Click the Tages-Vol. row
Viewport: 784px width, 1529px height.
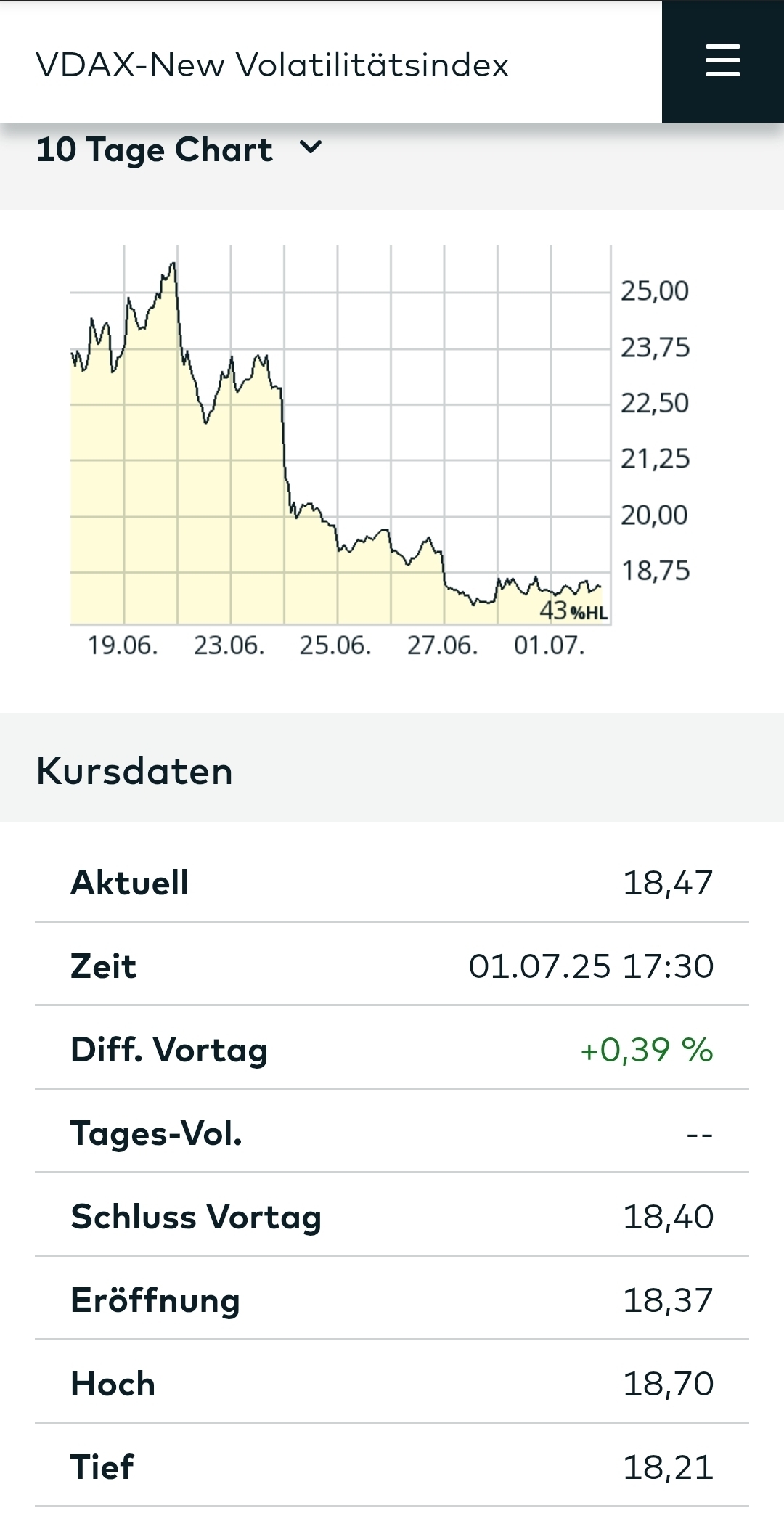156,1133
